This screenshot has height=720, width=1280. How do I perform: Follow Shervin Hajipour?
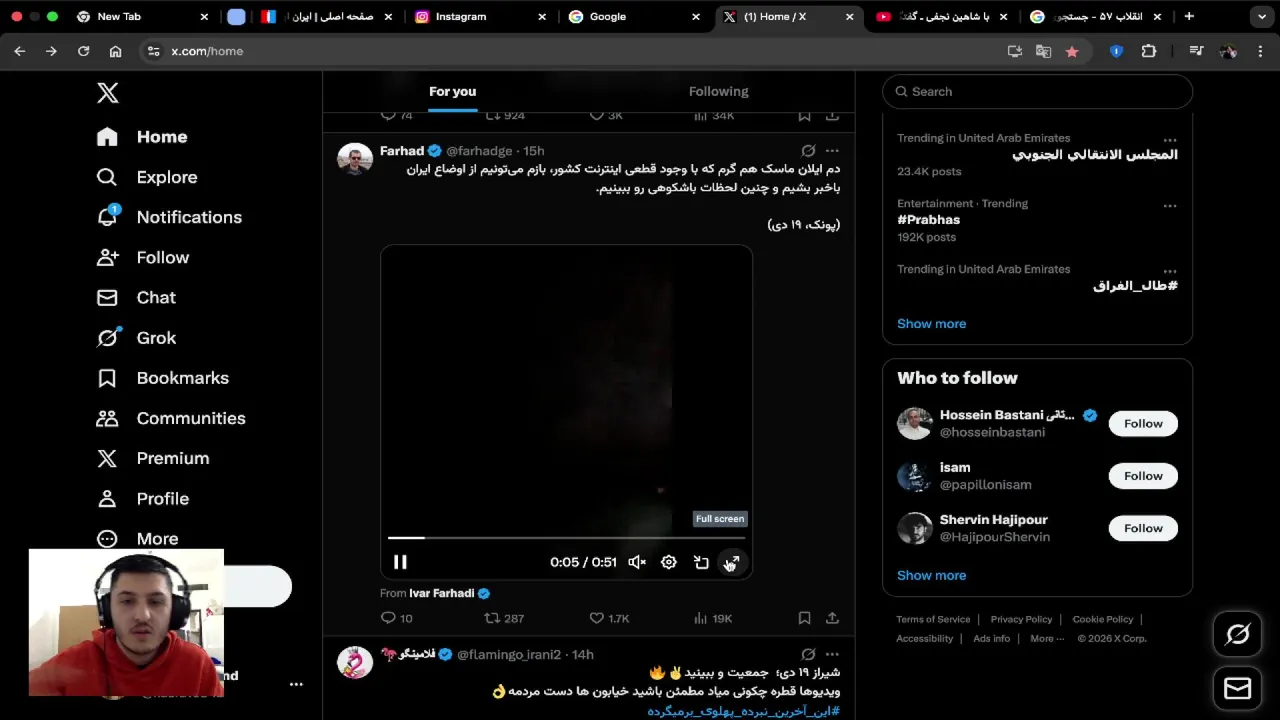click(x=1143, y=528)
